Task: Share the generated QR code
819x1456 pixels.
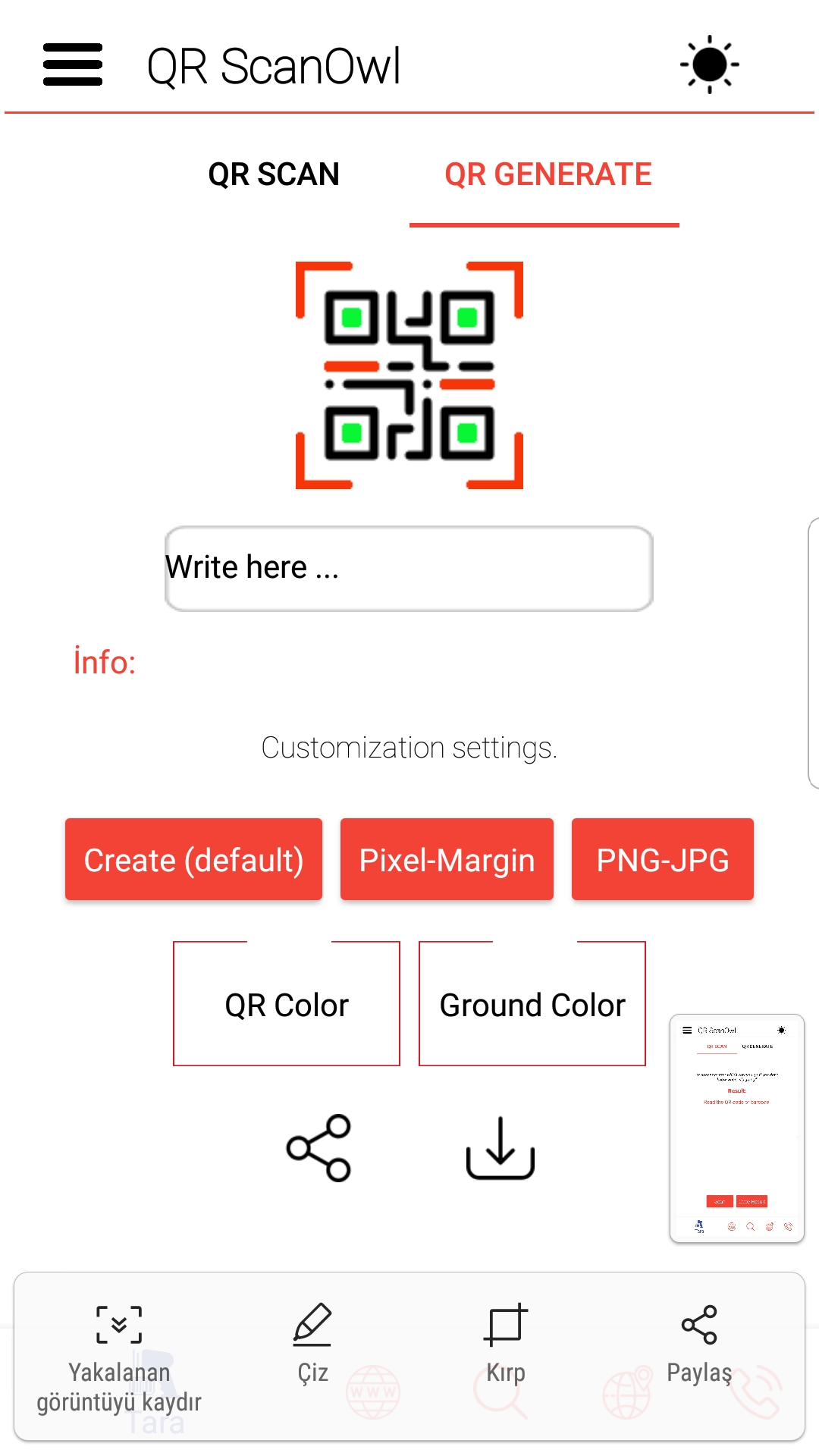Action: tap(318, 1148)
